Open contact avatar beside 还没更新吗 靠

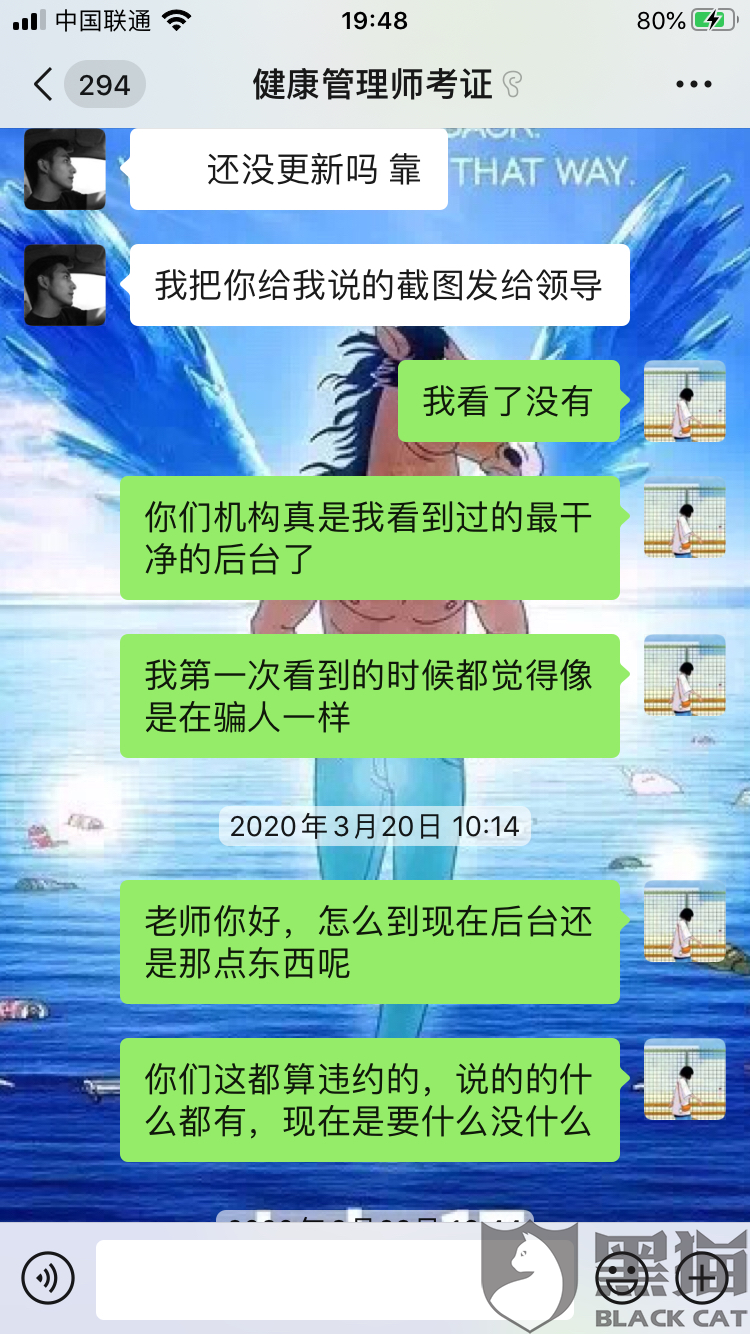tap(65, 169)
